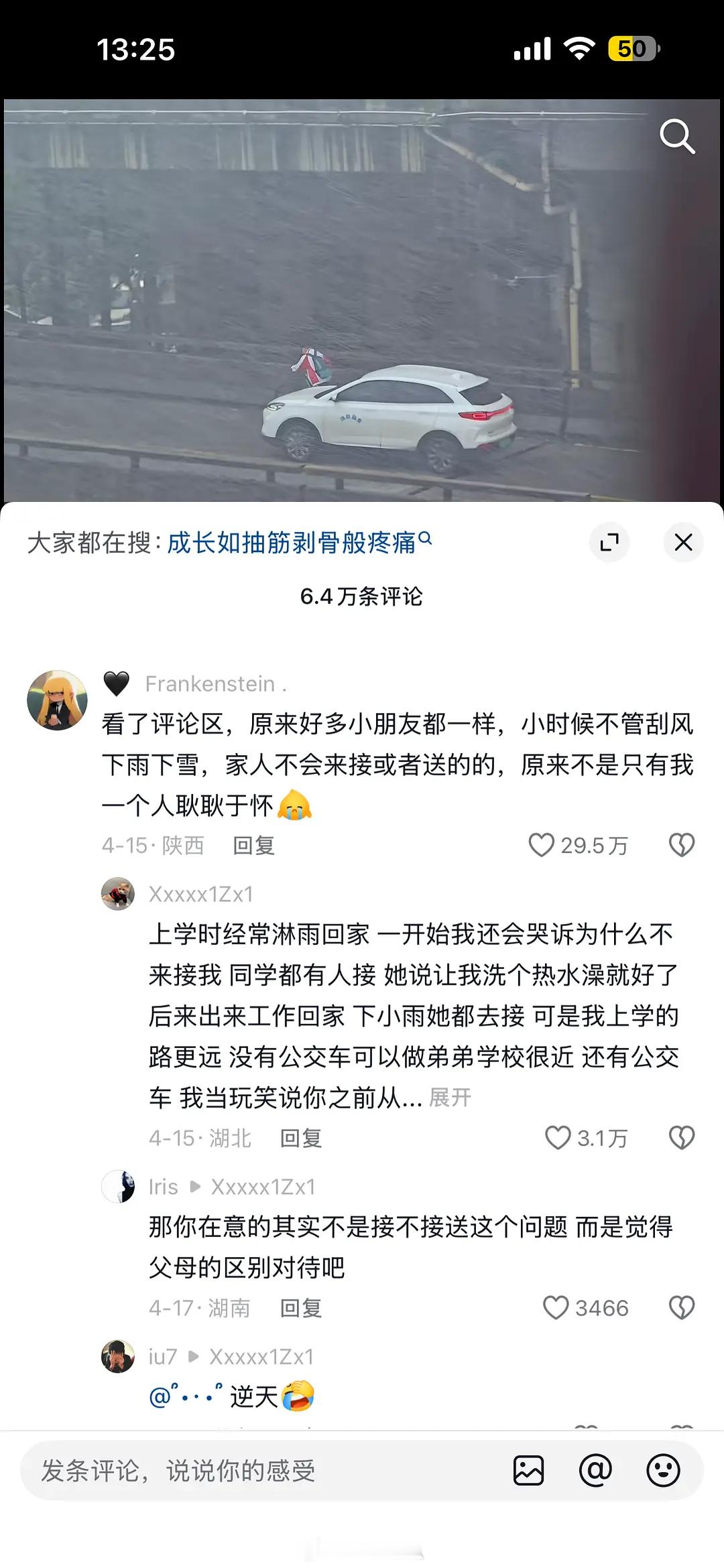Open search with the magnifier icon
724x1568 pixels.
pos(678,137)
